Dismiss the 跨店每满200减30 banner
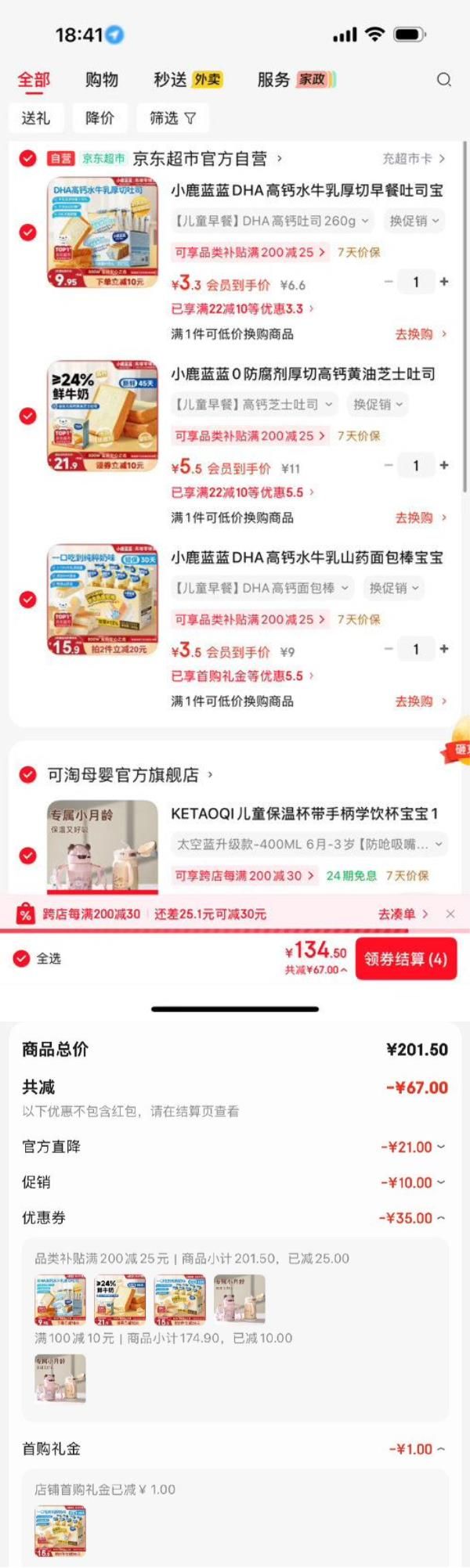 pos(450,914)
